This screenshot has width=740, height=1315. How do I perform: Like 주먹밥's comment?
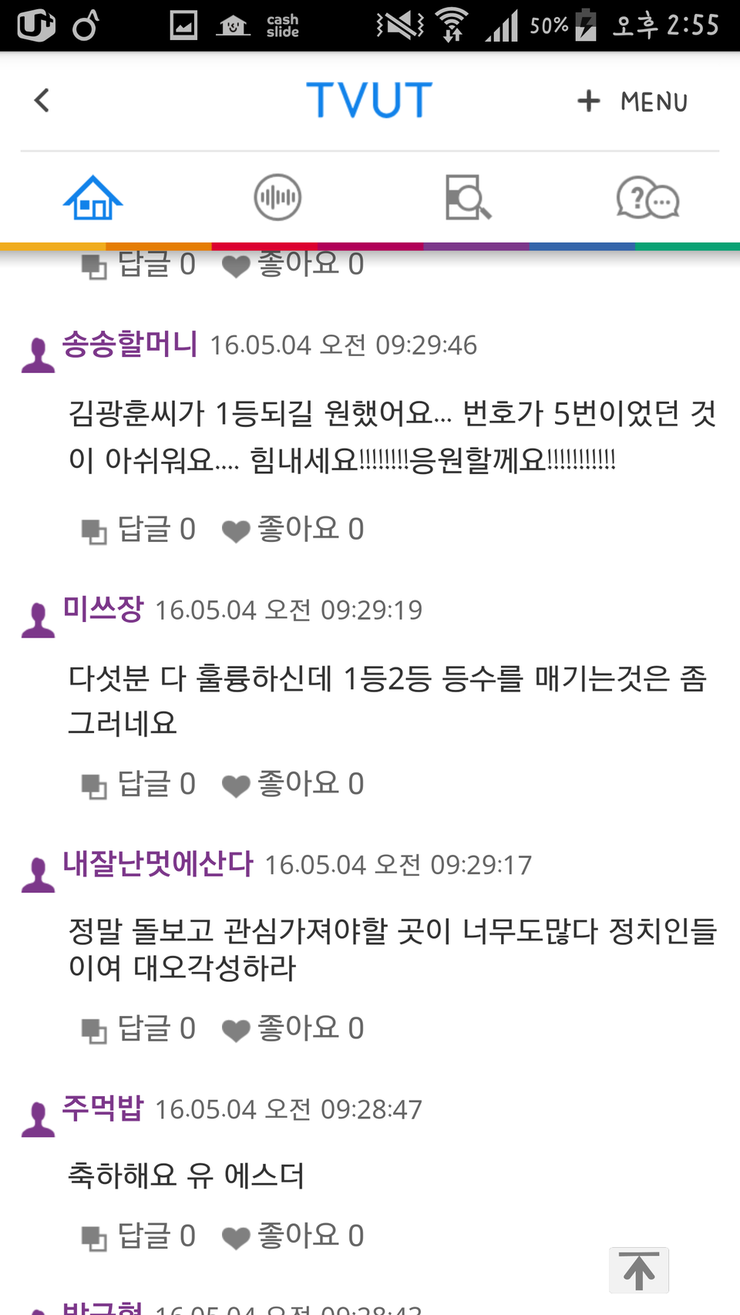[x=292, y=1237]
